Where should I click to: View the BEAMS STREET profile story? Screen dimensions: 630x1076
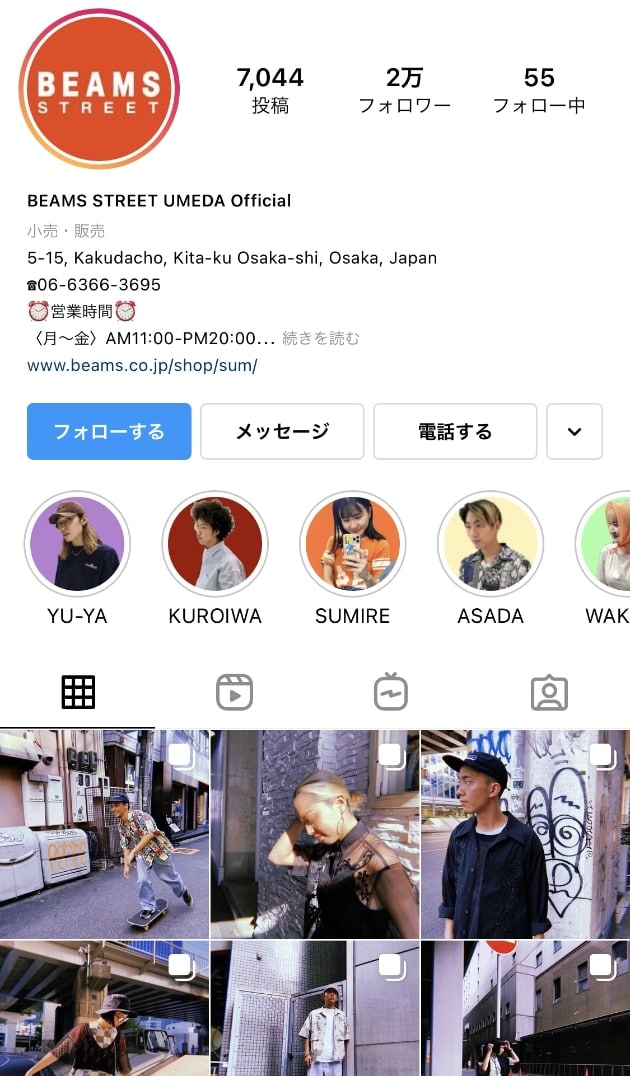tap(99, 89)
